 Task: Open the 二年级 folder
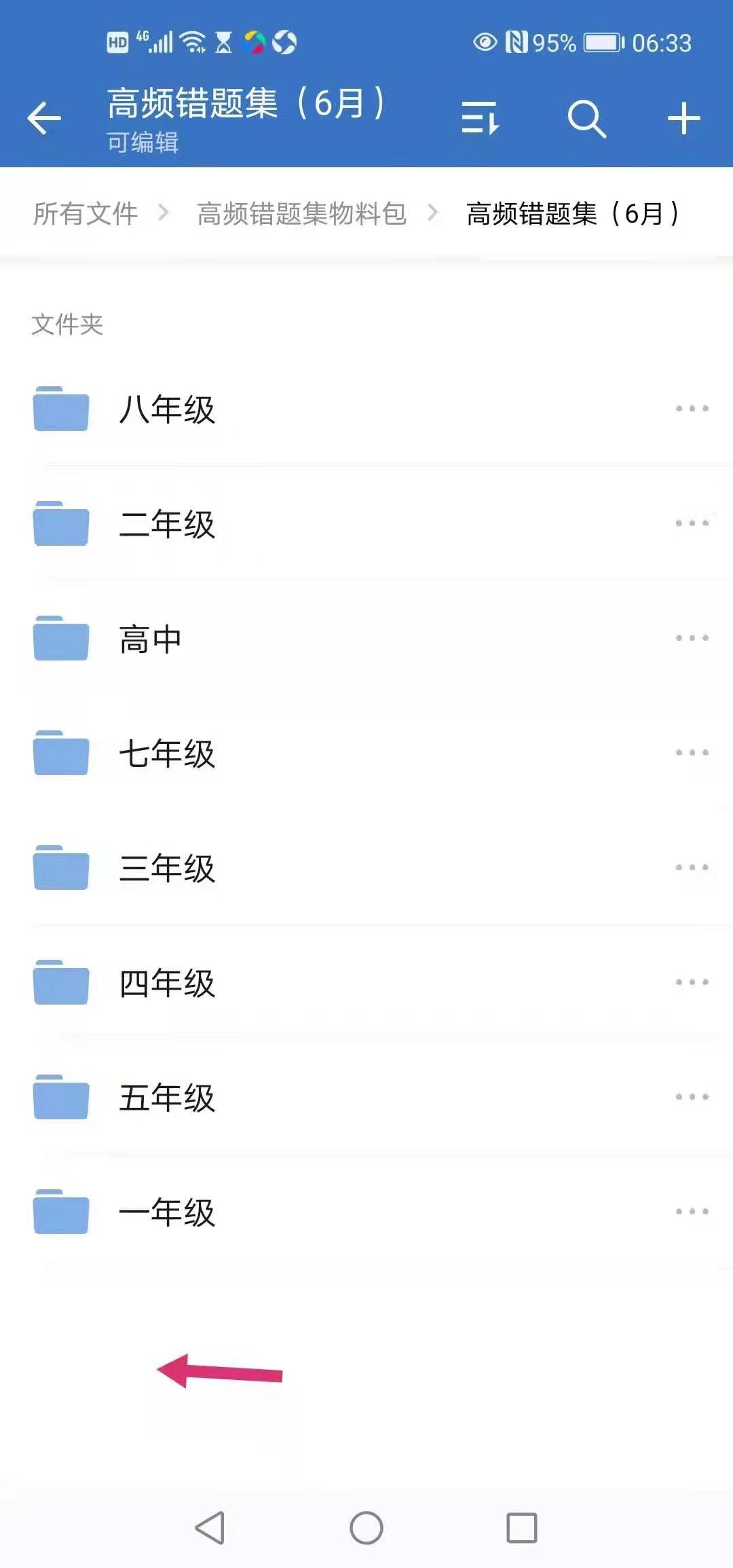pos(366,523)
